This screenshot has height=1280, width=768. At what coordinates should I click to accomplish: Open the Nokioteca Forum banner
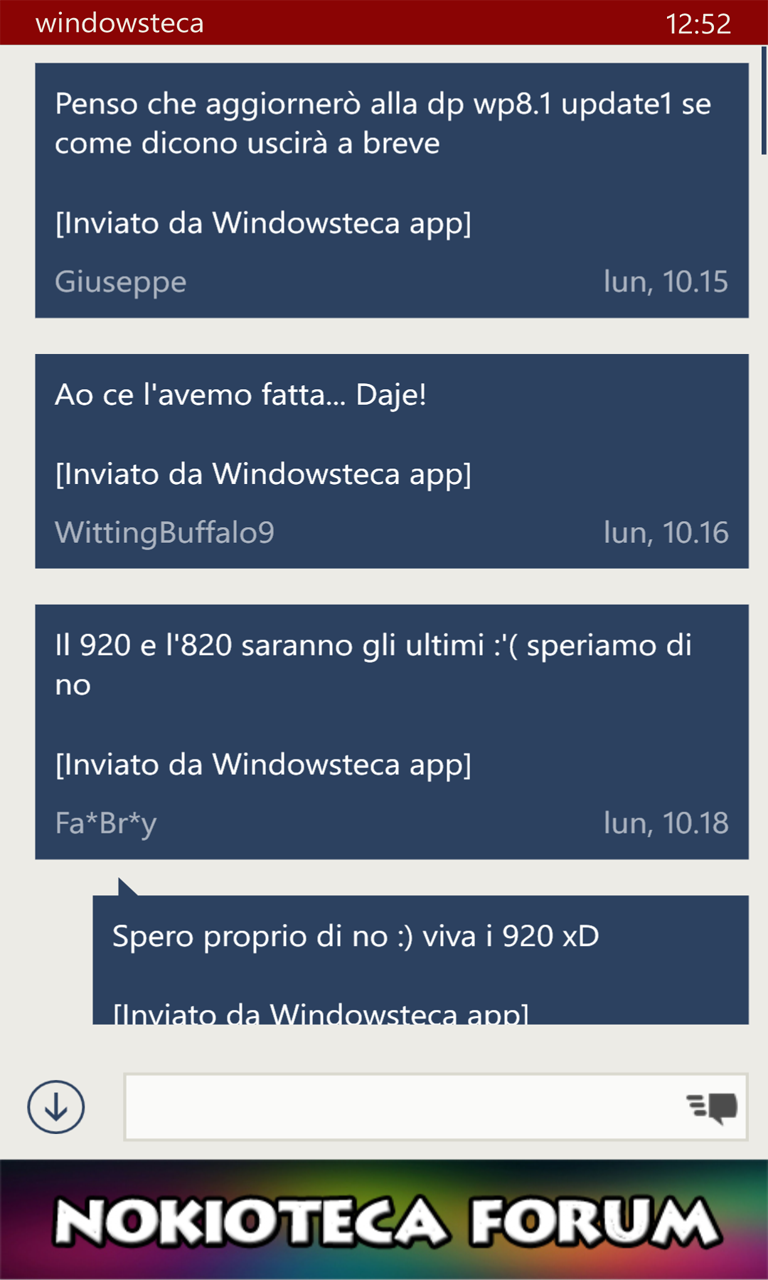coord(384,1220)
